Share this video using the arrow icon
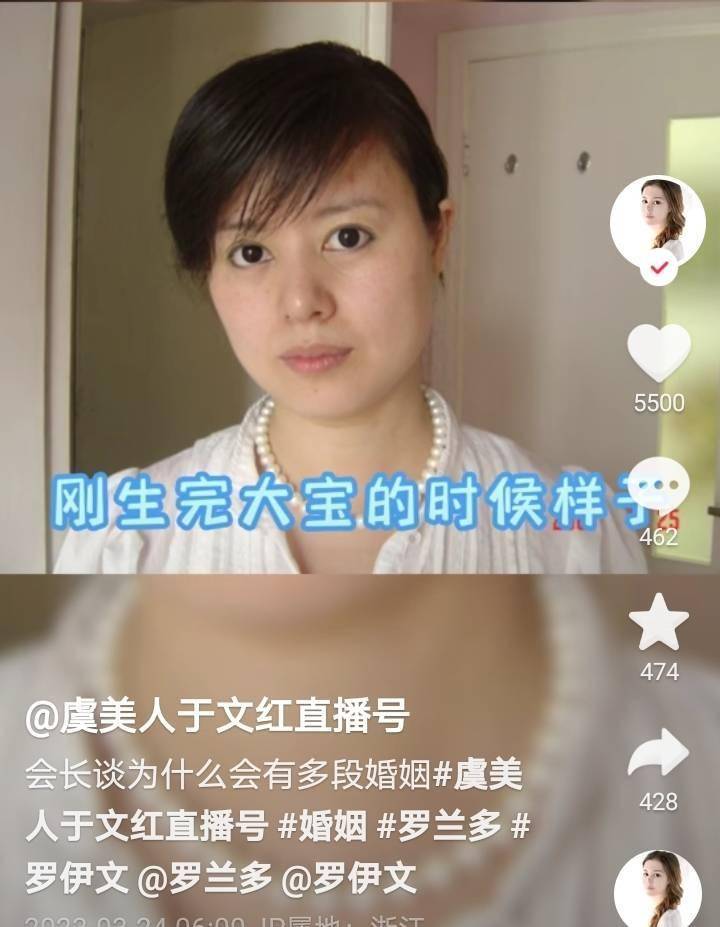This screenshot has height=927, width=720. pos(658,754)
